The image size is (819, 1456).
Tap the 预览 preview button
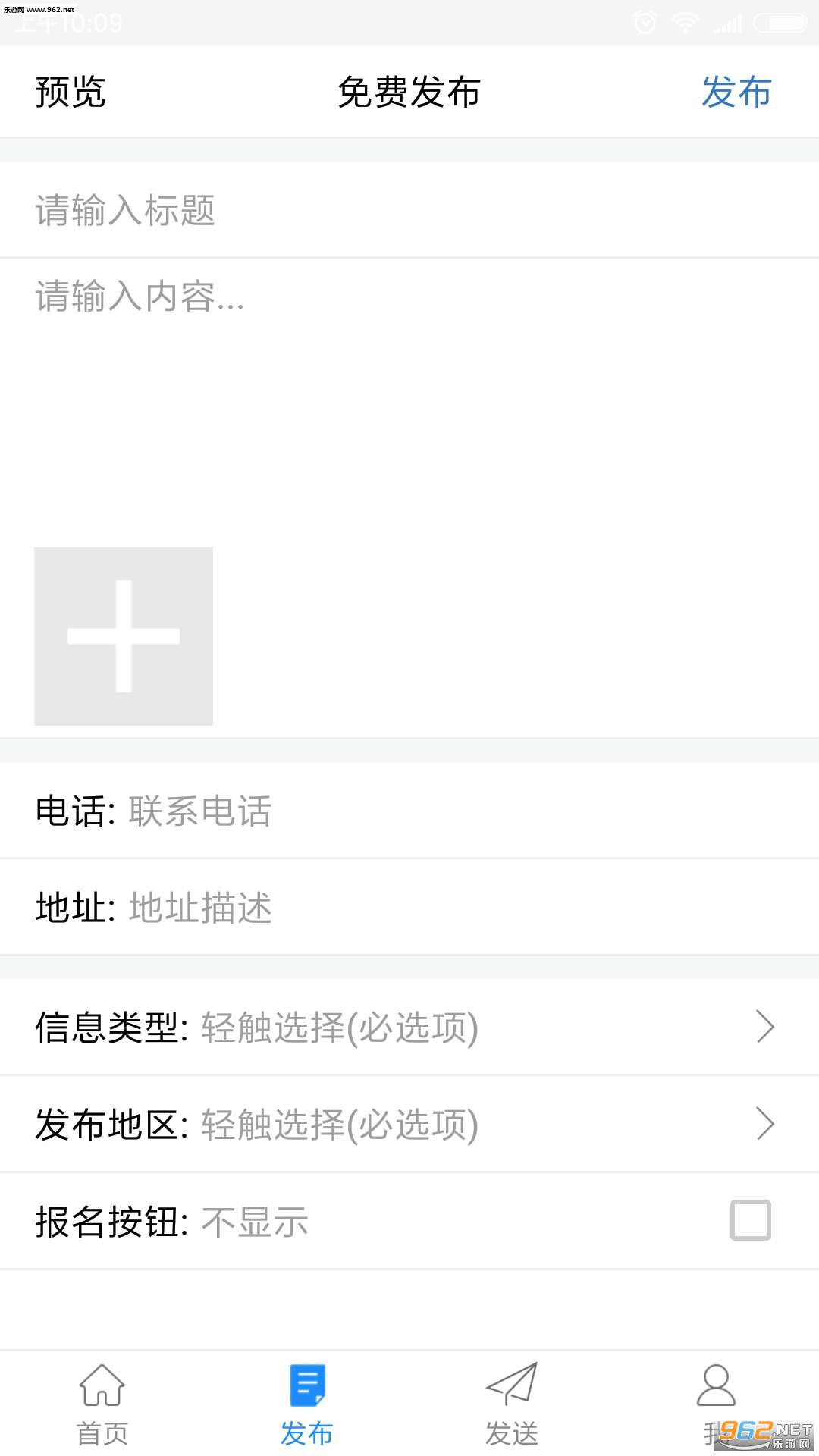(70, 92)
